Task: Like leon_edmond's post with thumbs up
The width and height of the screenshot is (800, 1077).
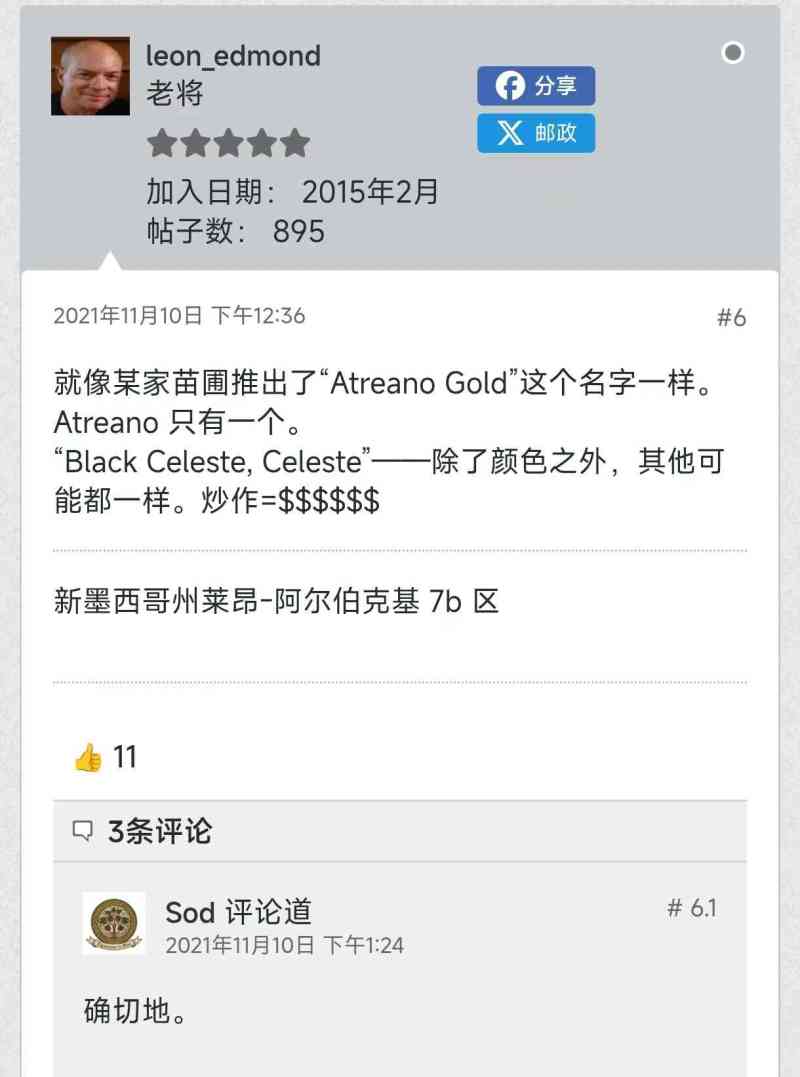Action: coord(89,758)
